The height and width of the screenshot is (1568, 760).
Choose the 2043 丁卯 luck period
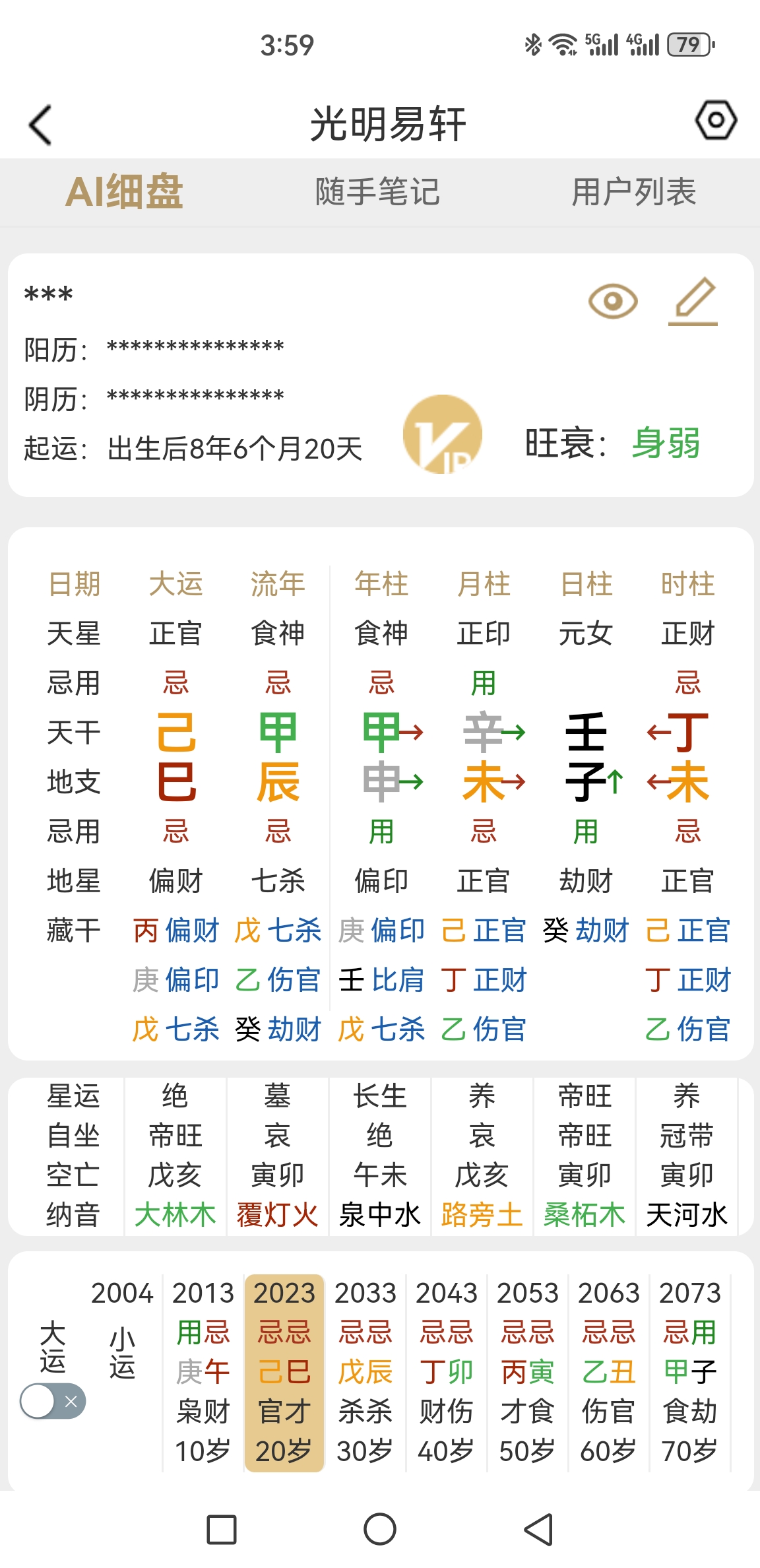coord(447,1373)
